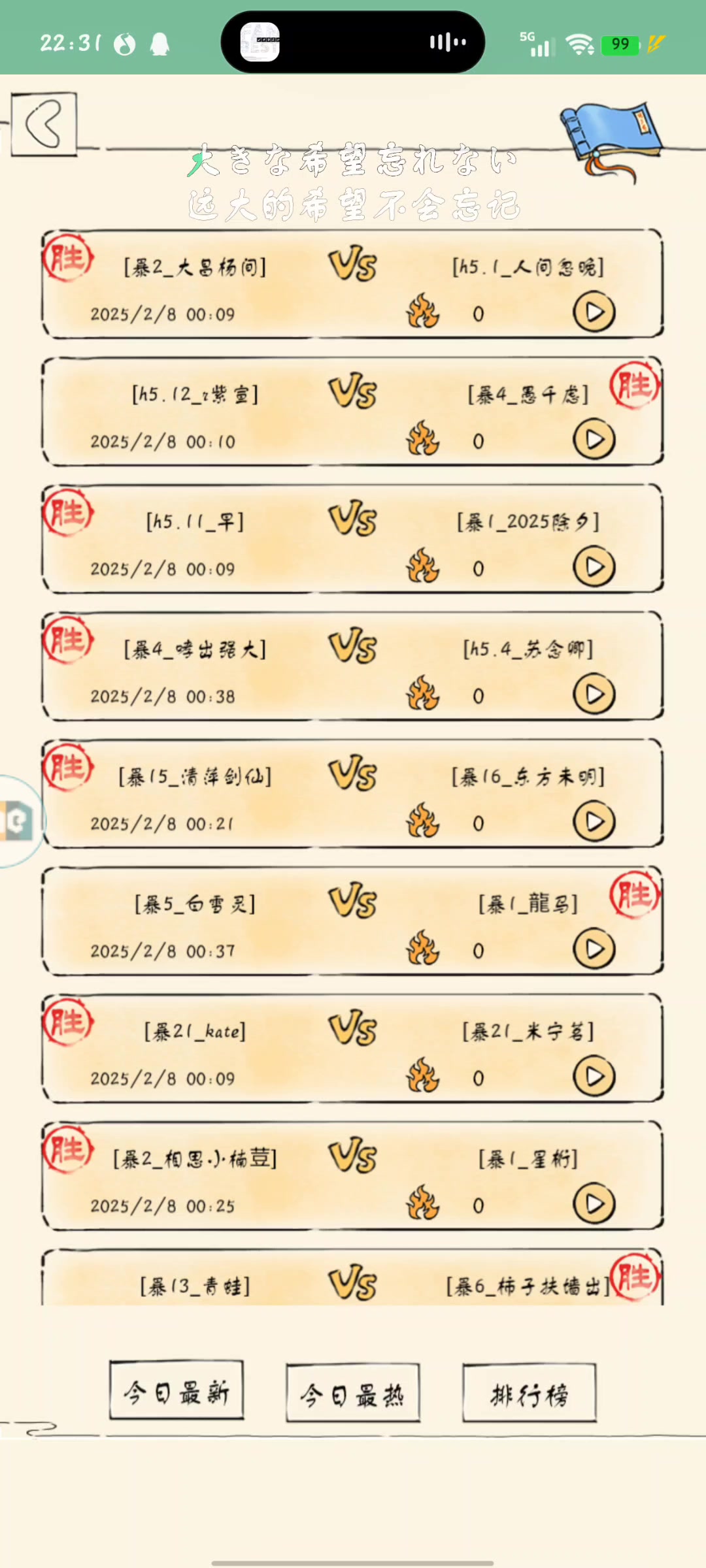
Task: Play replay of h5.11_平 vs 暴1_2025除夕
Action: point(594,567)
